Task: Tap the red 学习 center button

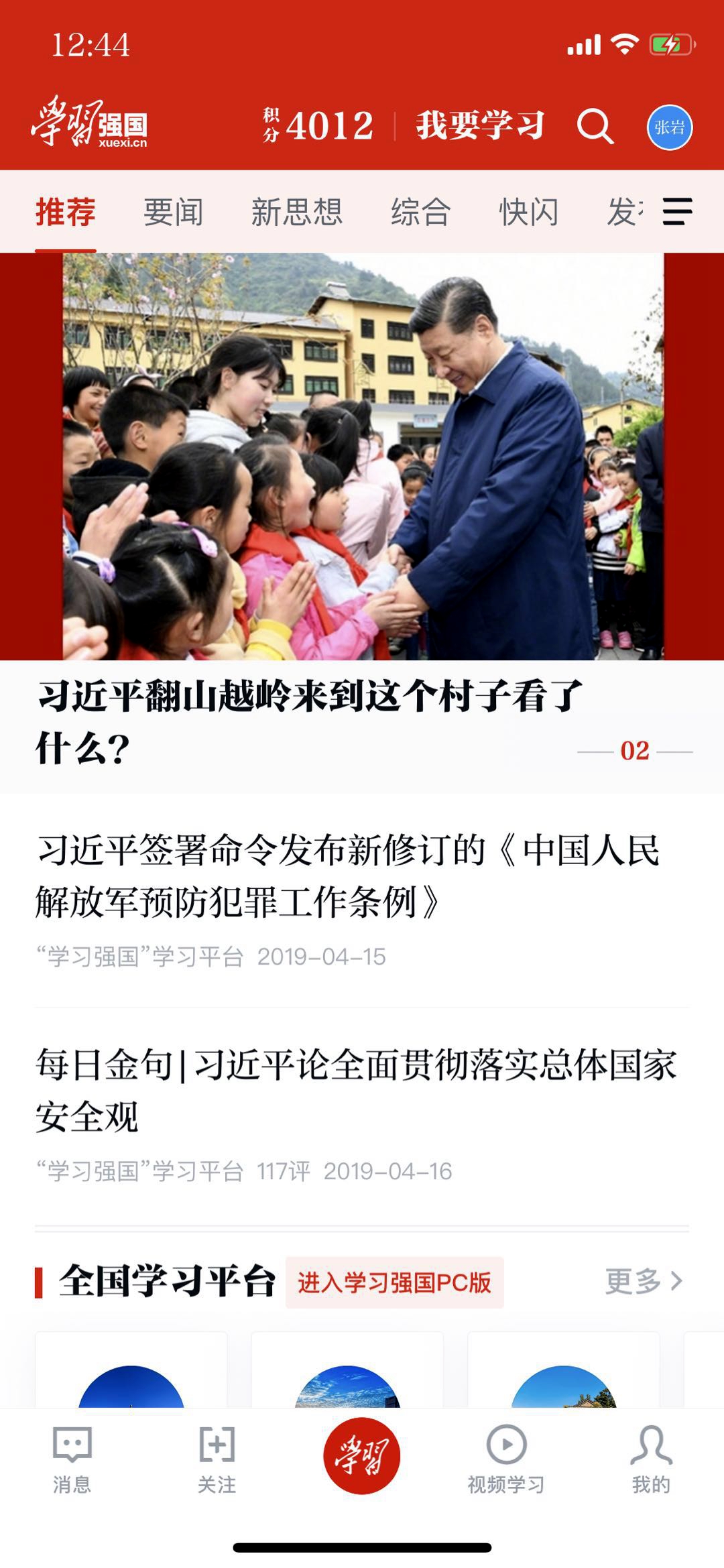Action: pos(361,1455)
